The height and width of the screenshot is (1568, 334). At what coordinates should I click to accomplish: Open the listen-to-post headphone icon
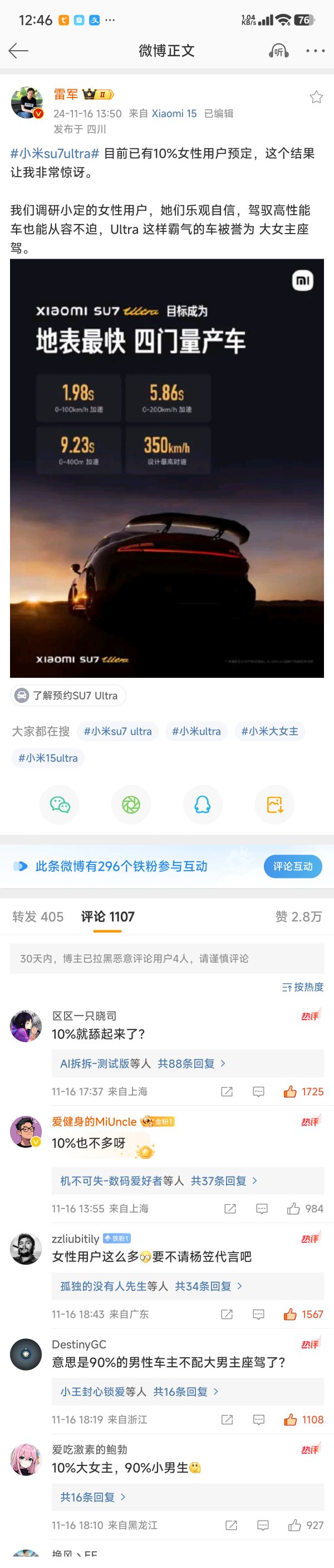tap(279, 51)
